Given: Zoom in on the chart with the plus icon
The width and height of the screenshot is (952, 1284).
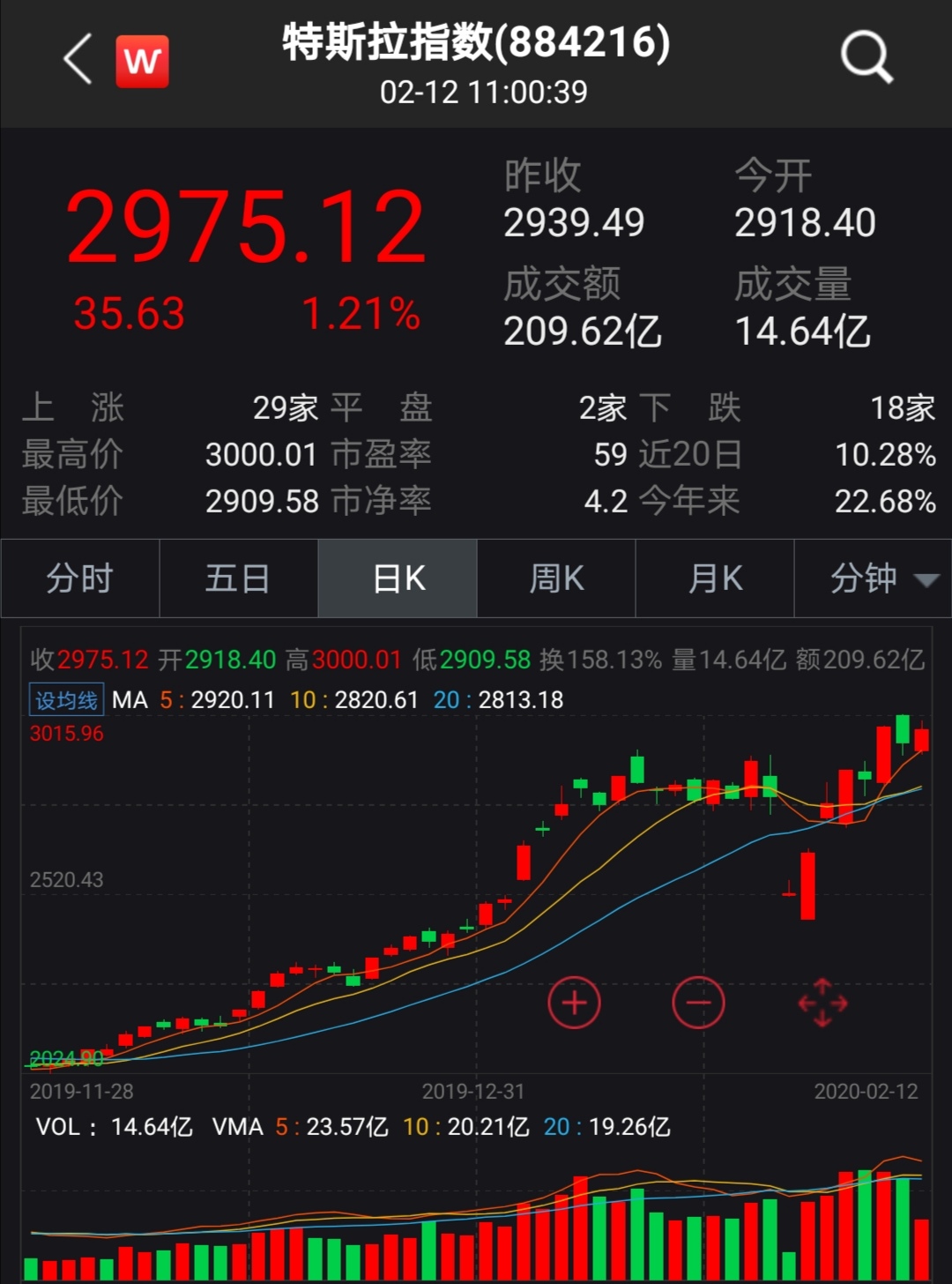Looking at the screenshot, I should pos(575,1003).
